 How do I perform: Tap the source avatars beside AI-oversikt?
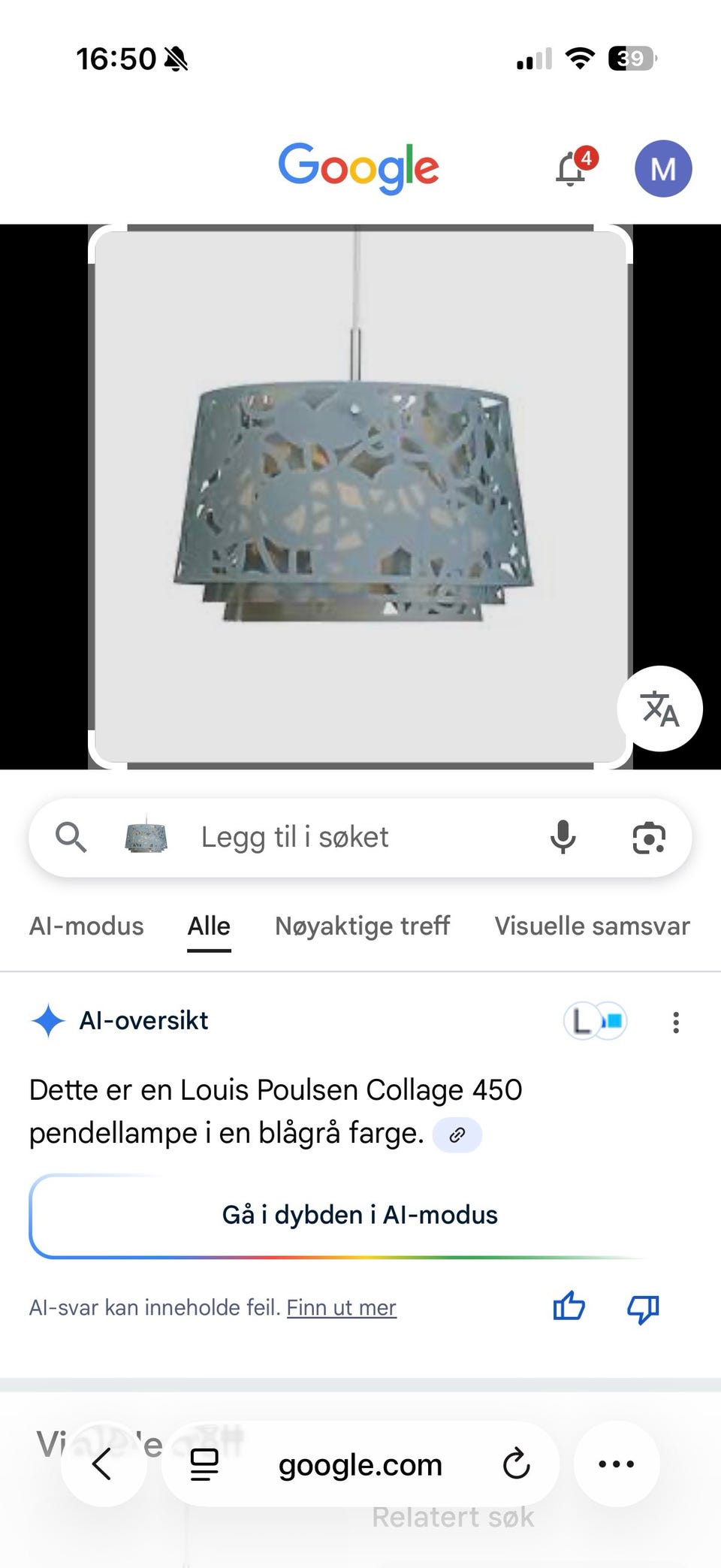coord(595,1020)
